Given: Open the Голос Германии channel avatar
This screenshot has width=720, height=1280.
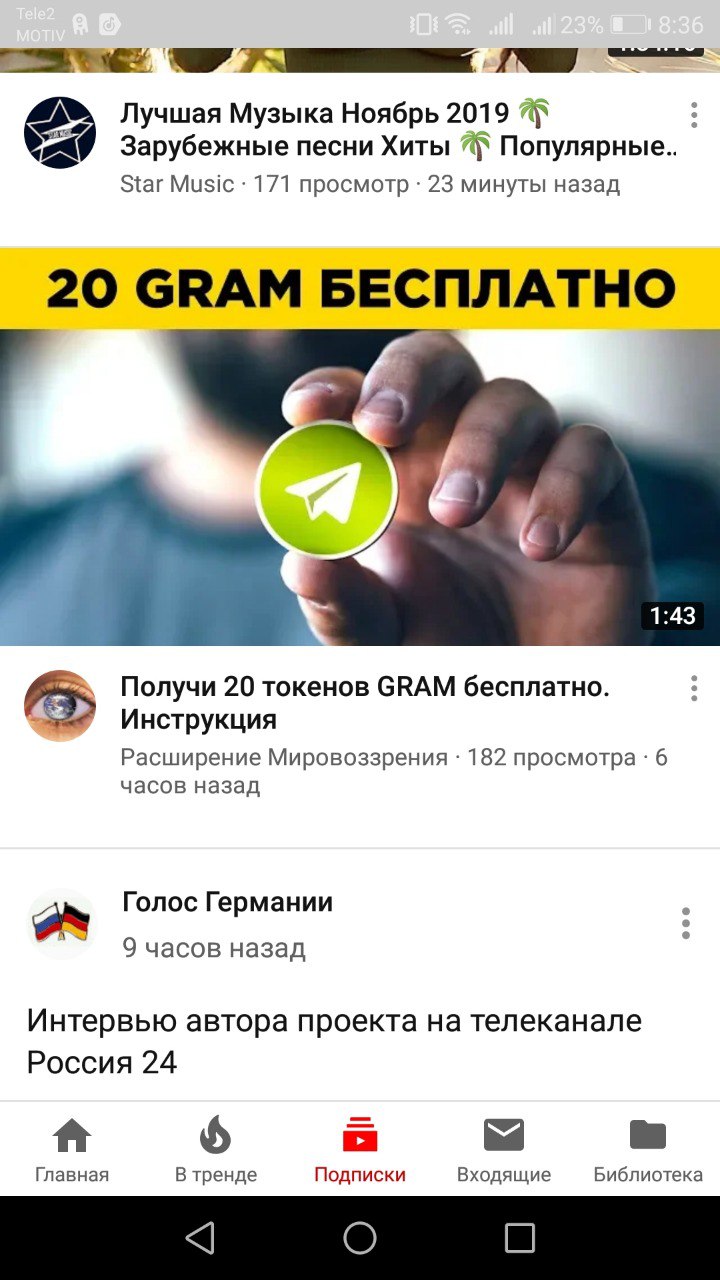Looking at the screenshot, I should 60,924.
